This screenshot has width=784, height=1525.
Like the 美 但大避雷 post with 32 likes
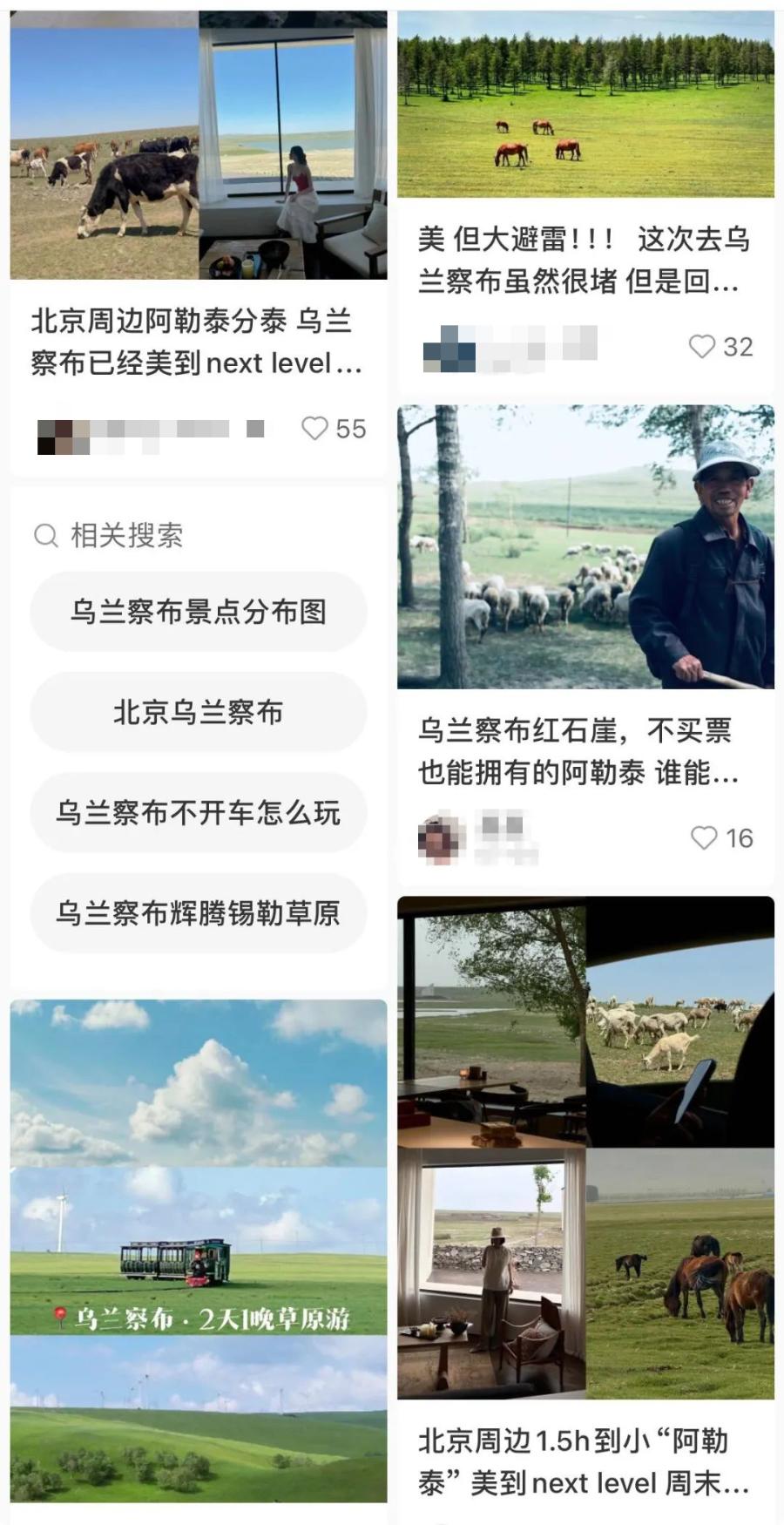click(702, 346)
